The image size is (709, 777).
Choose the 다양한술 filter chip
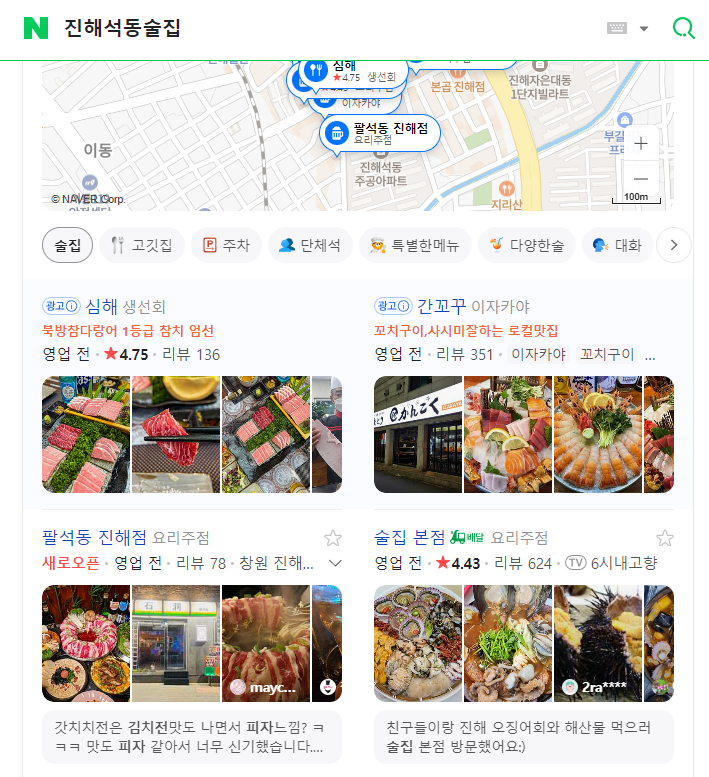coord(526,245)
